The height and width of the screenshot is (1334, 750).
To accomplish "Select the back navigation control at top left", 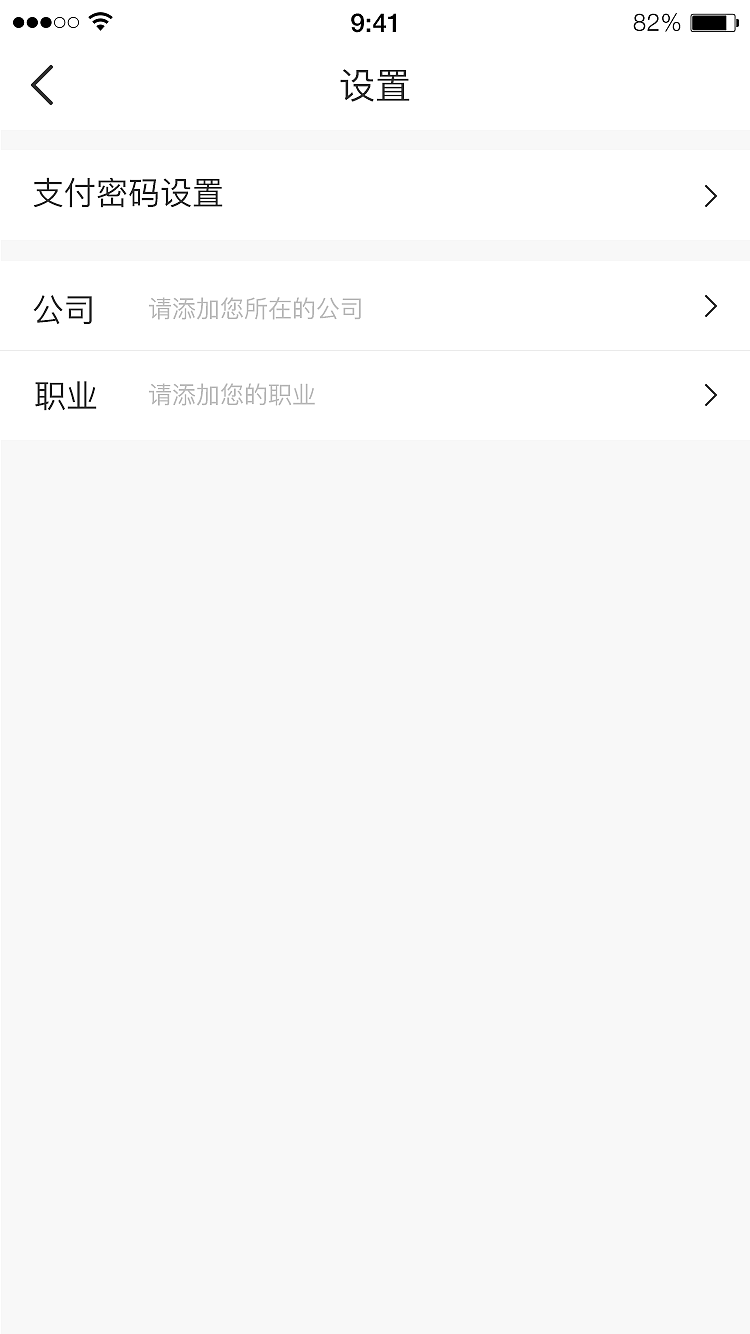I will 42,85.
